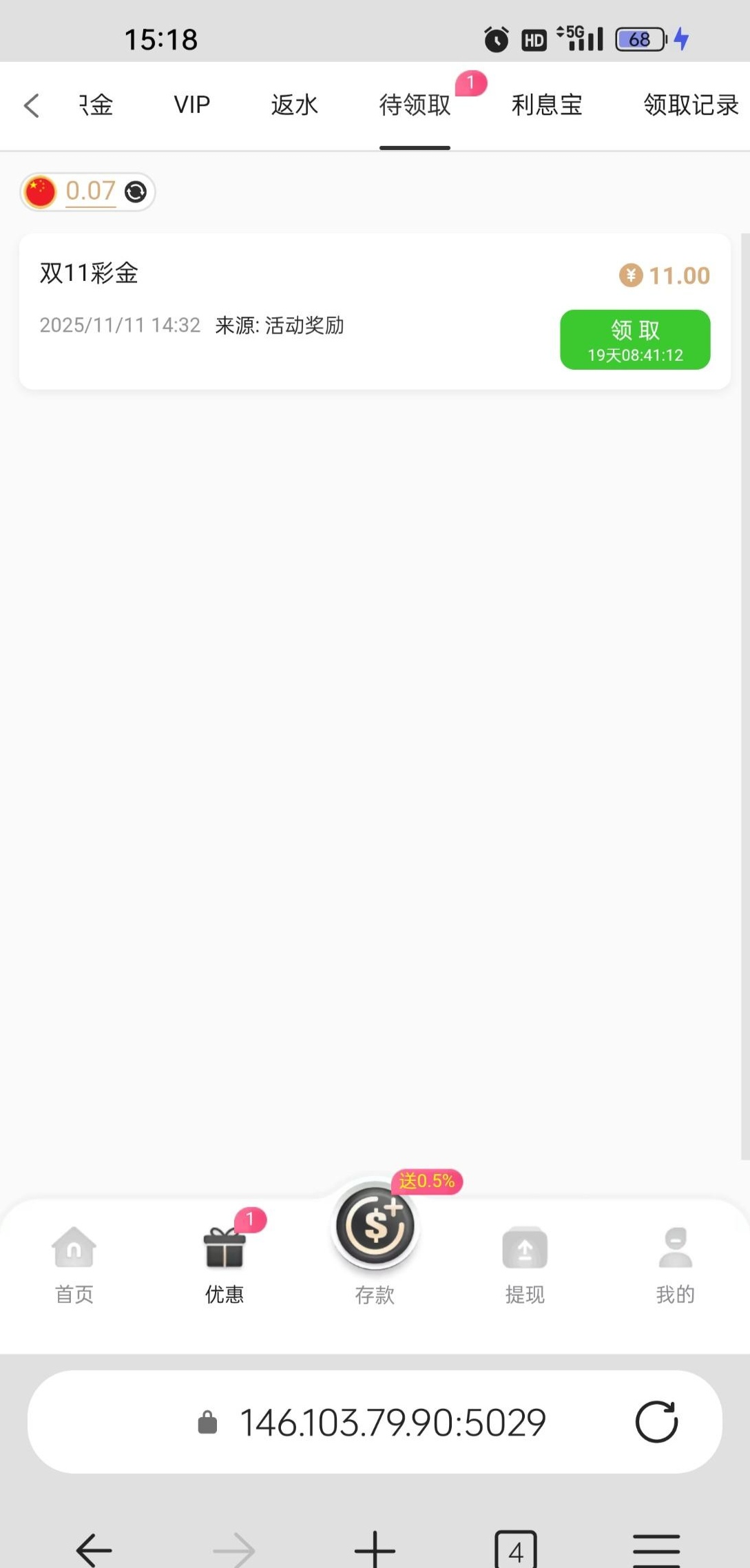Show the 4 open browser tabs

tap(516, 1551)
